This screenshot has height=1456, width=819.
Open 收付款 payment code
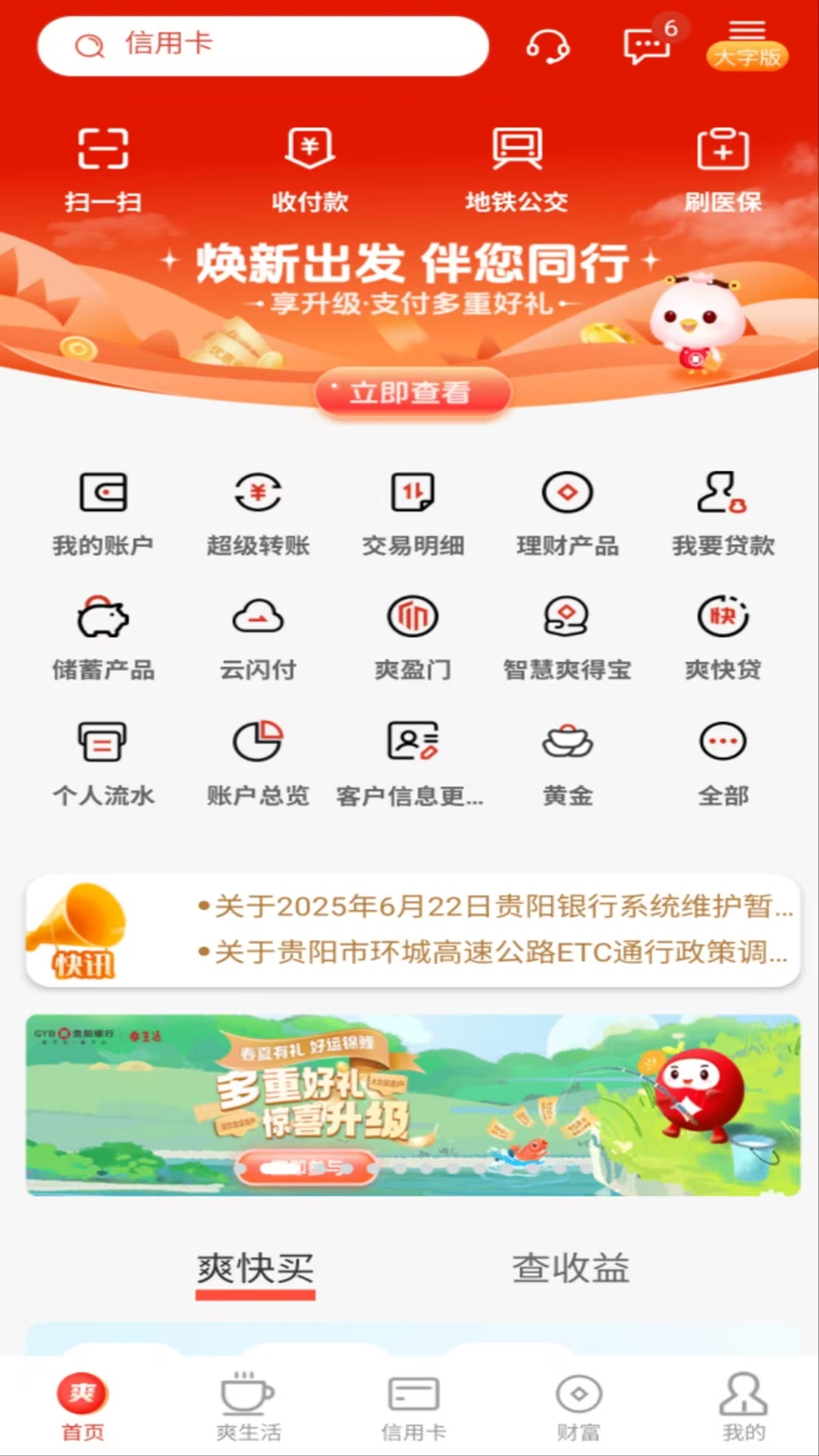click(310, 168)
